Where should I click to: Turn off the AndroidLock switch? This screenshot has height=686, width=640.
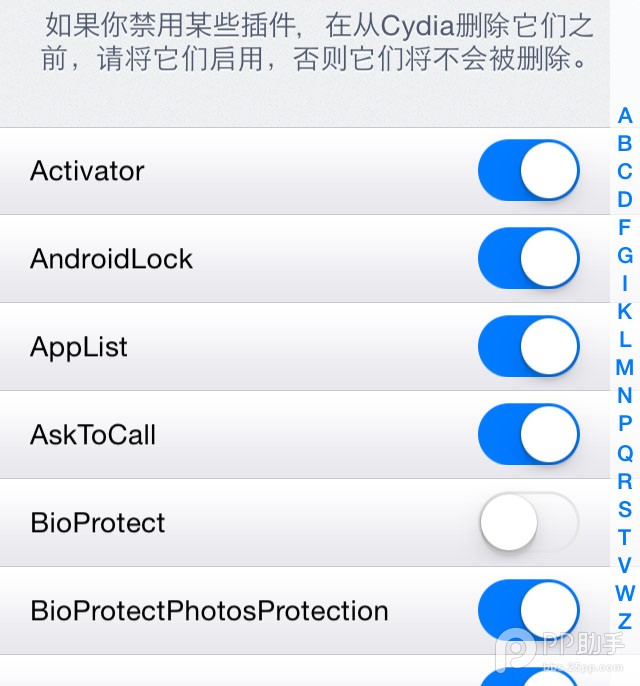click(529, 259)
